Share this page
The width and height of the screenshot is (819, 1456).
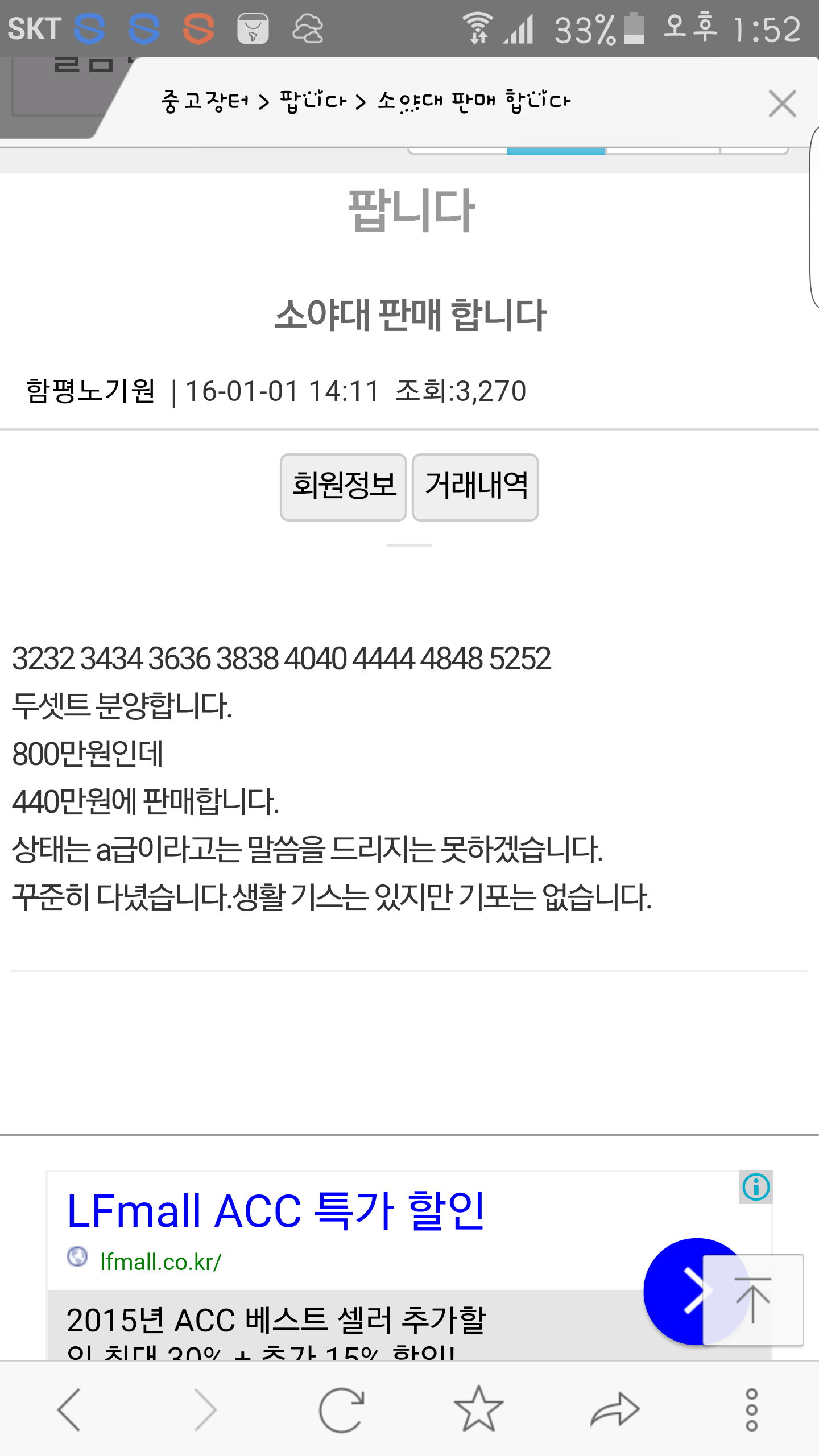tap(615, 1409)
